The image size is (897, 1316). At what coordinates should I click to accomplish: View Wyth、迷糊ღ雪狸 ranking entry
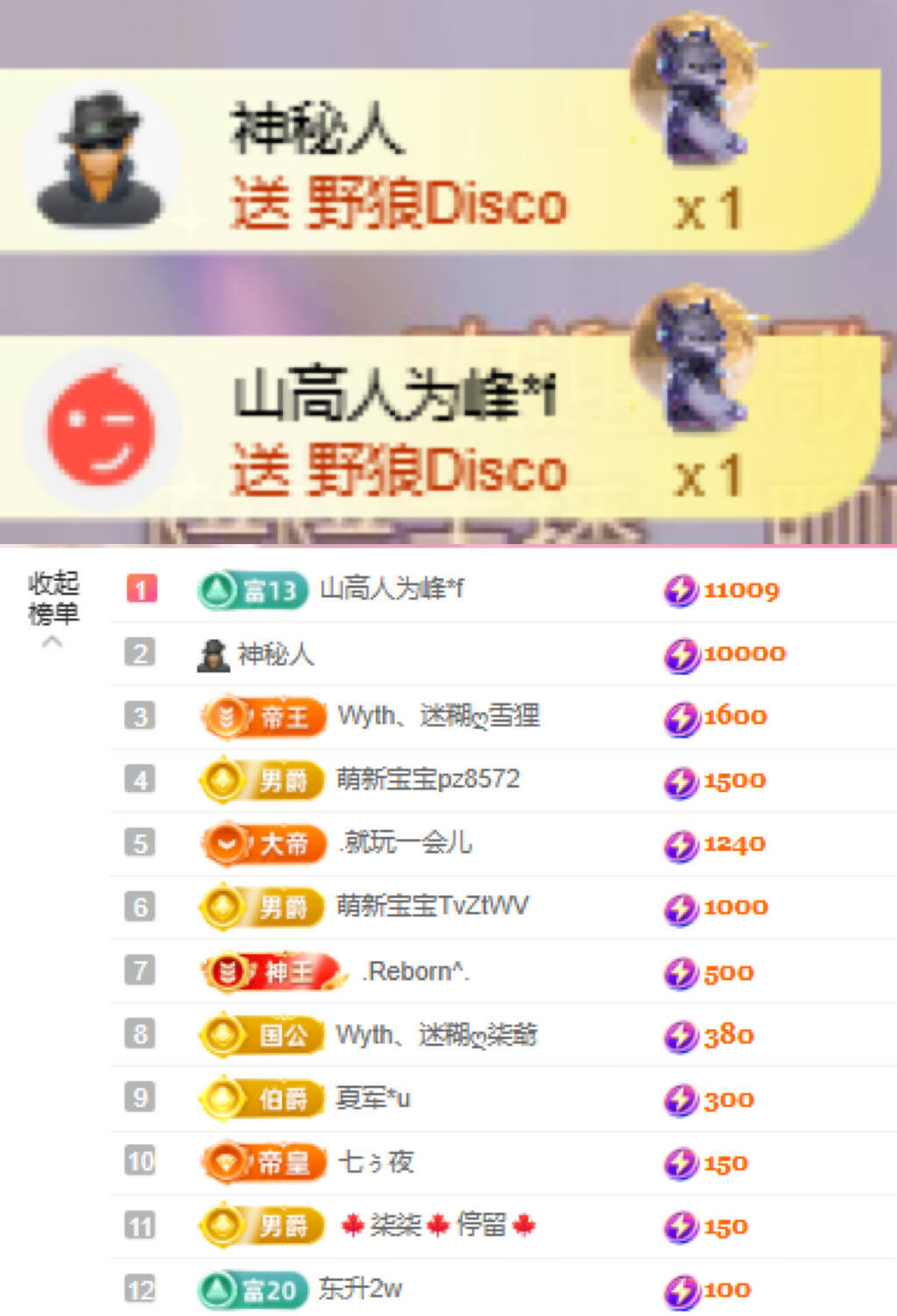(438, 717)
